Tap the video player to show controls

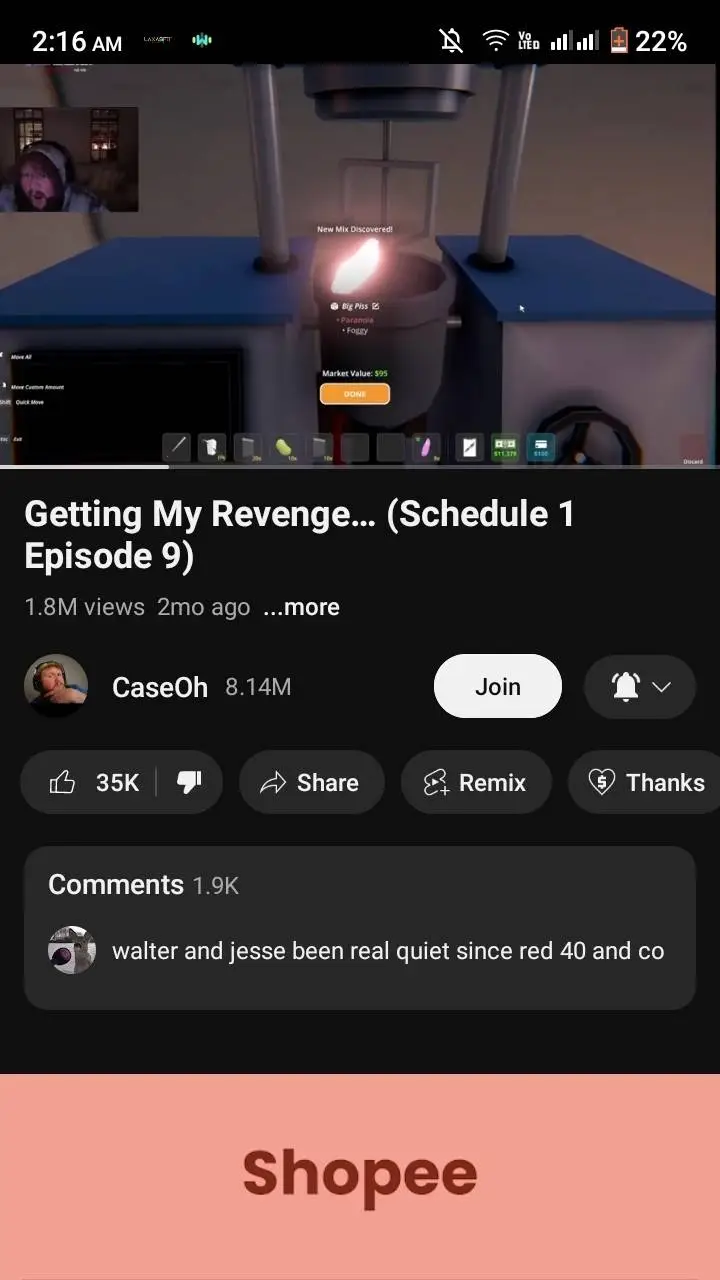(360, 265)
